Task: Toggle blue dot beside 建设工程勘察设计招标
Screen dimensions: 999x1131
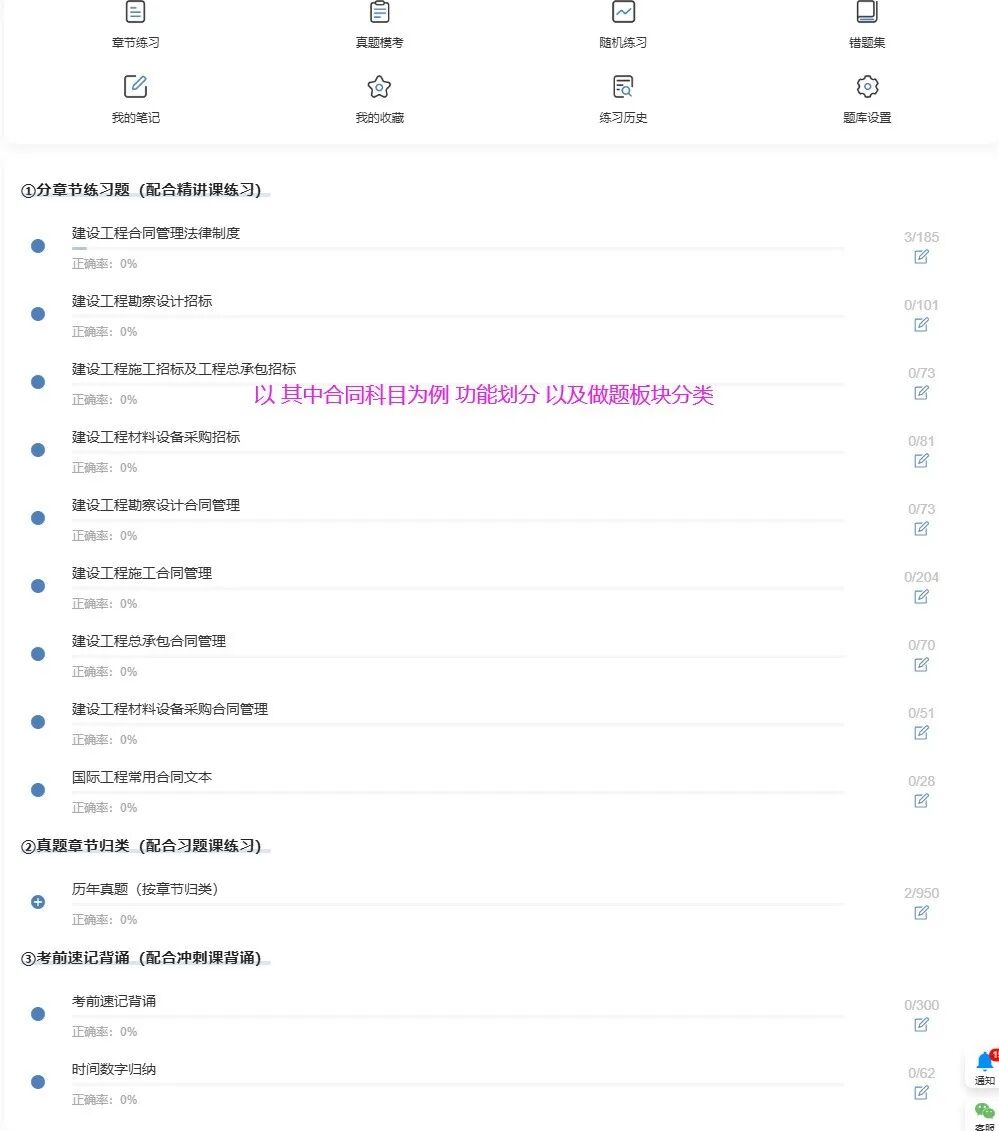Action: (x=37, y=313)
